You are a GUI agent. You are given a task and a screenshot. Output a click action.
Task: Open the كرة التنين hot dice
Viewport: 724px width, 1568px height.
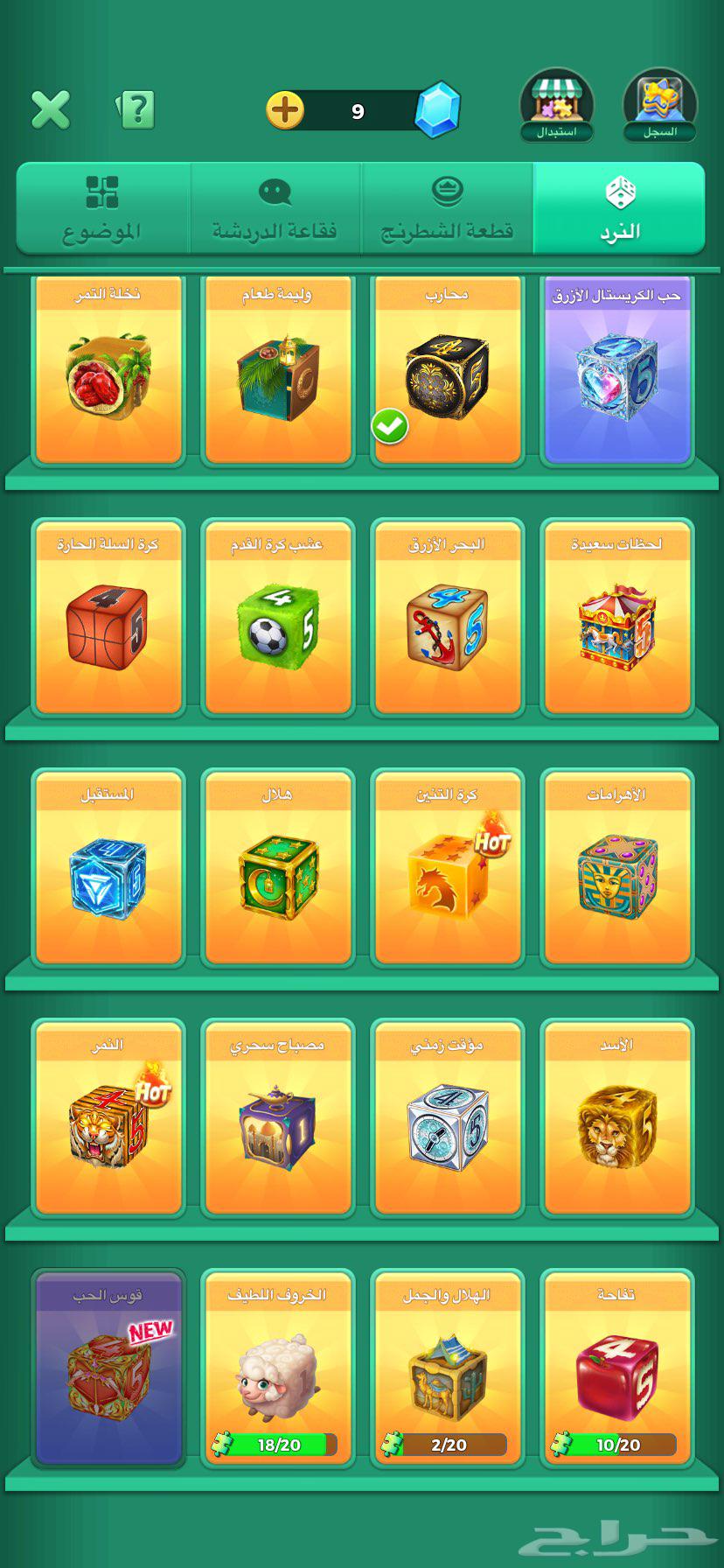[x=447, y=870]
